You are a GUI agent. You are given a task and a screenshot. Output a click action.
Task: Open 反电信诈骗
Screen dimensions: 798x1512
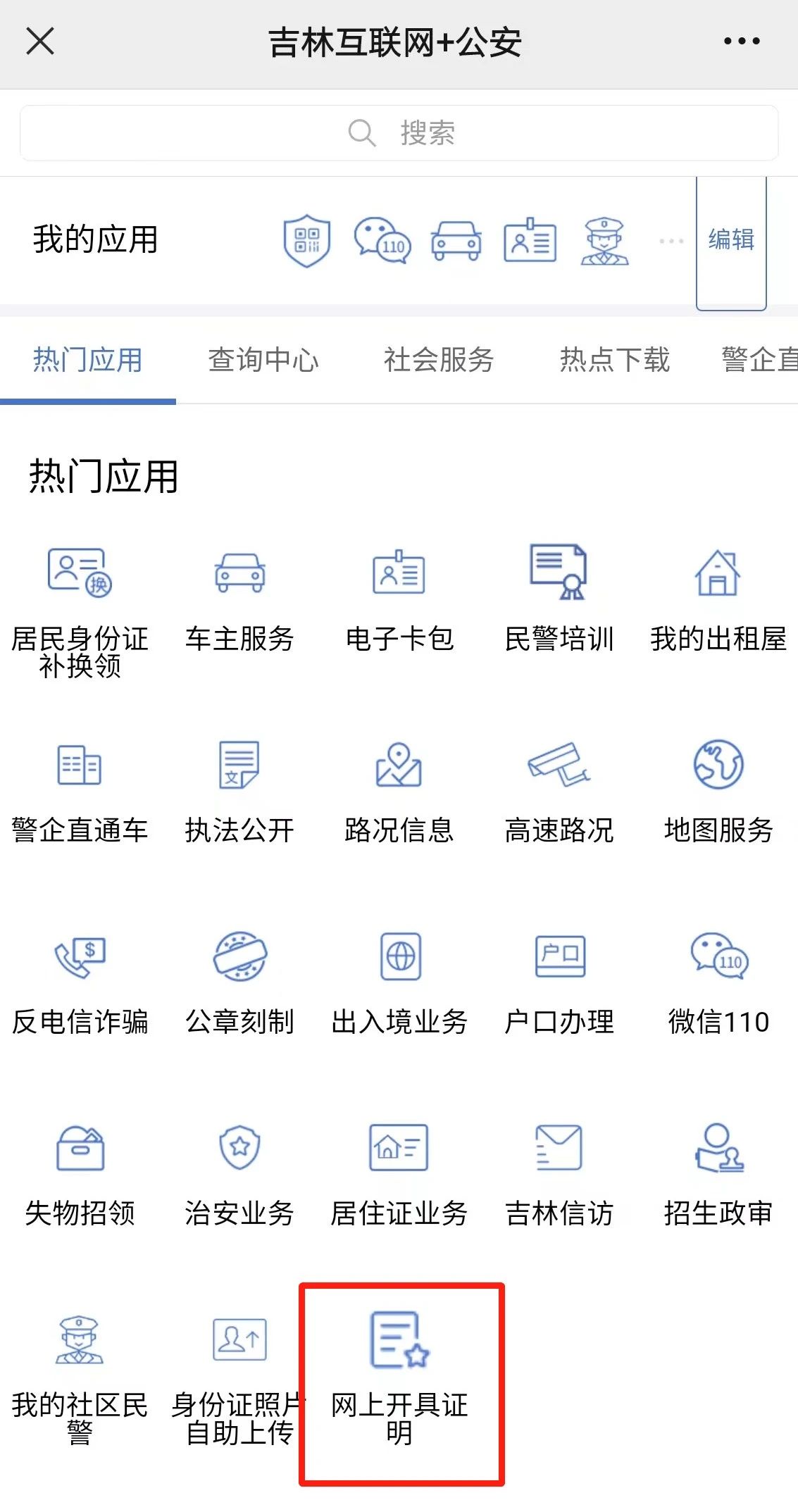[x=80, y=984]
